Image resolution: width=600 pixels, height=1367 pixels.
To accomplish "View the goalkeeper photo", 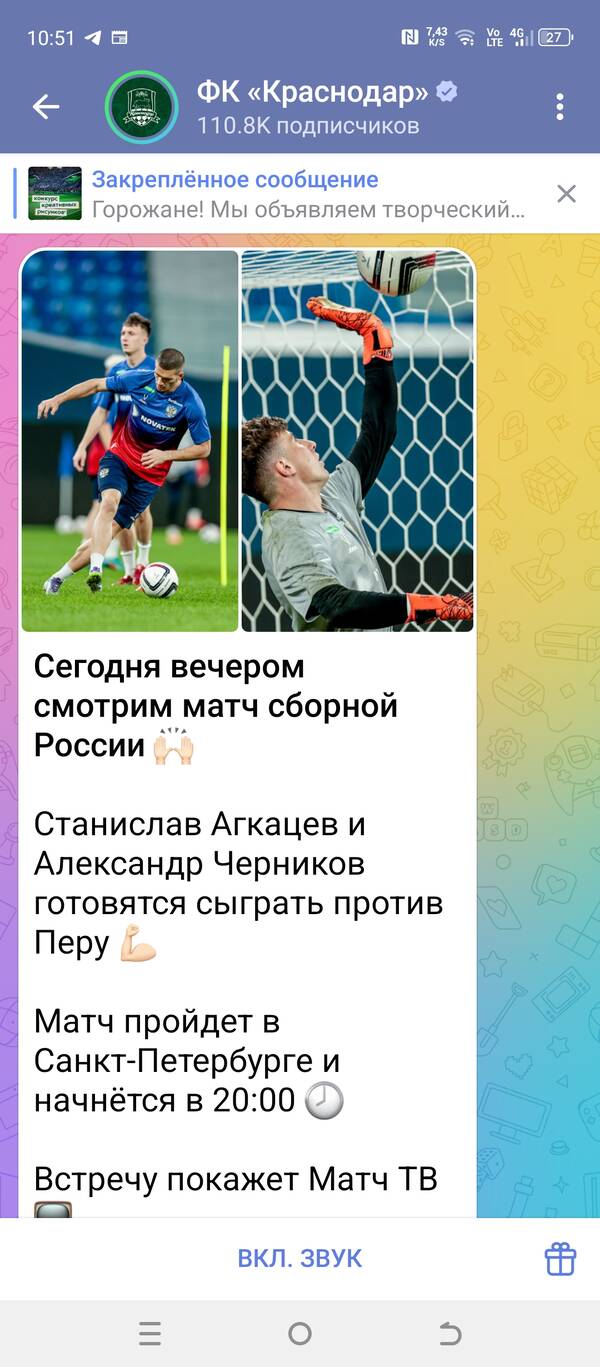I will [357, 440].
